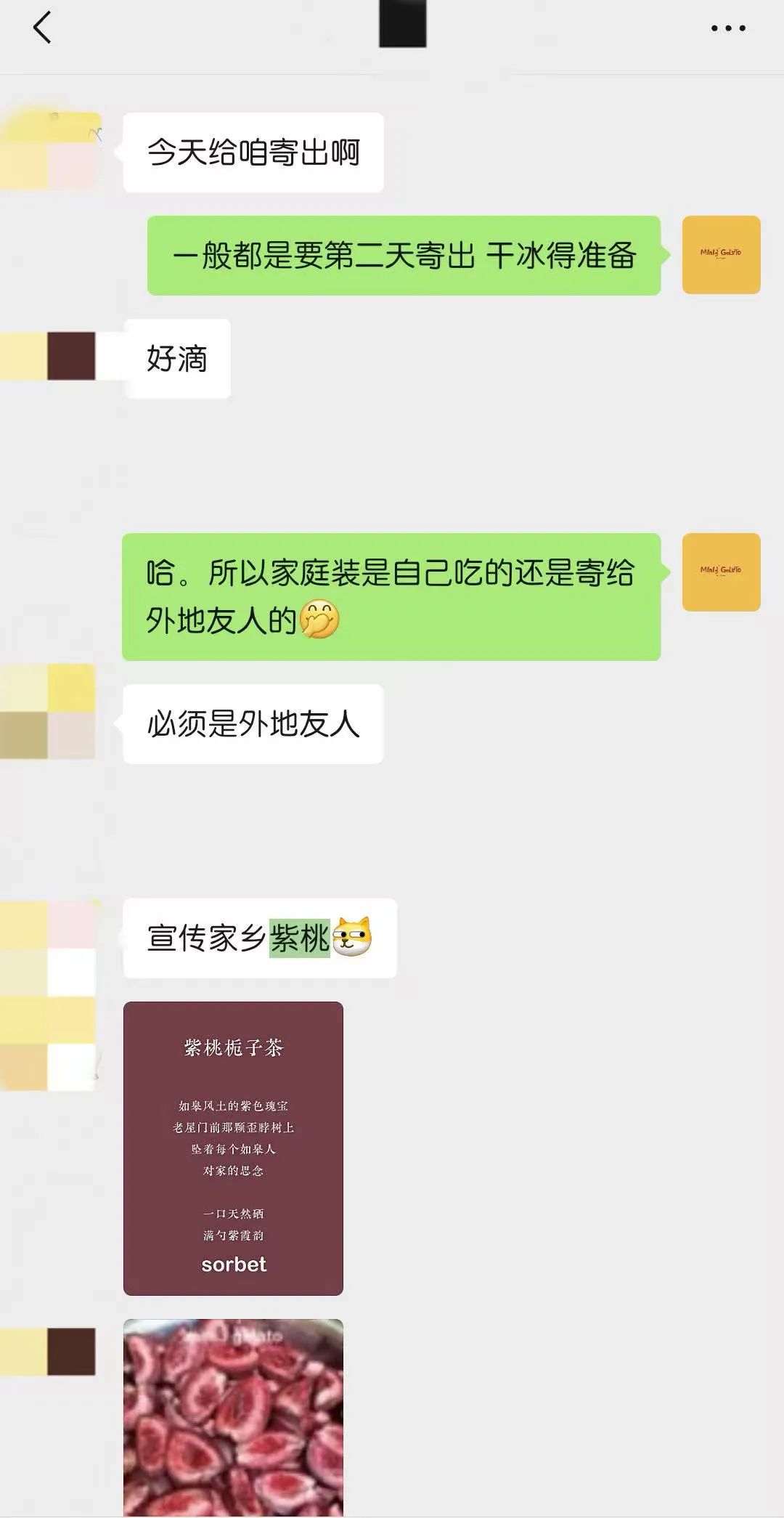The height and width of the screenshot is (1518, 784).
Task: Tap the avatar next to 好滴
Action: [x=49, y=356]
